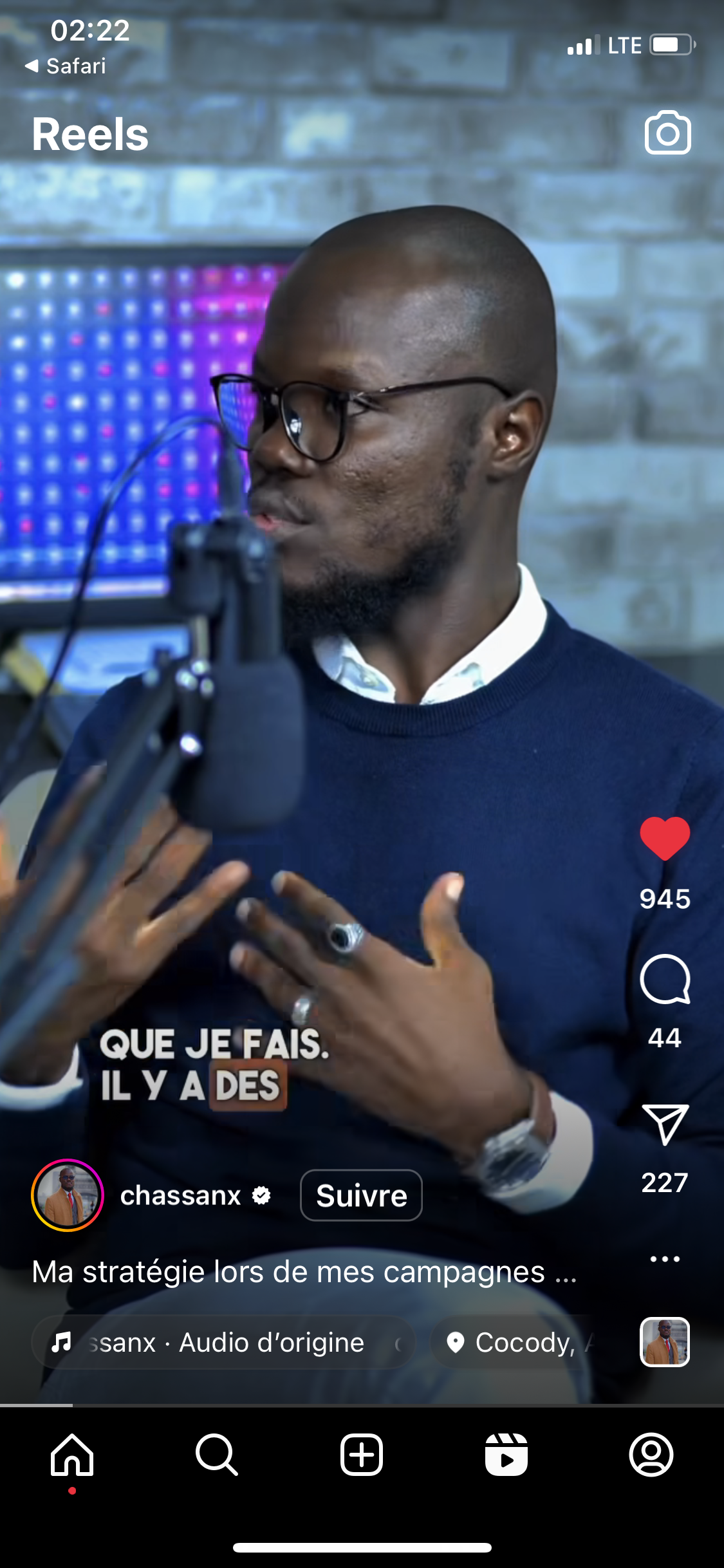Viewport: 724px width, 1568px height.
Task: Create a new post with the plus button
Action: pos(362,1455)
